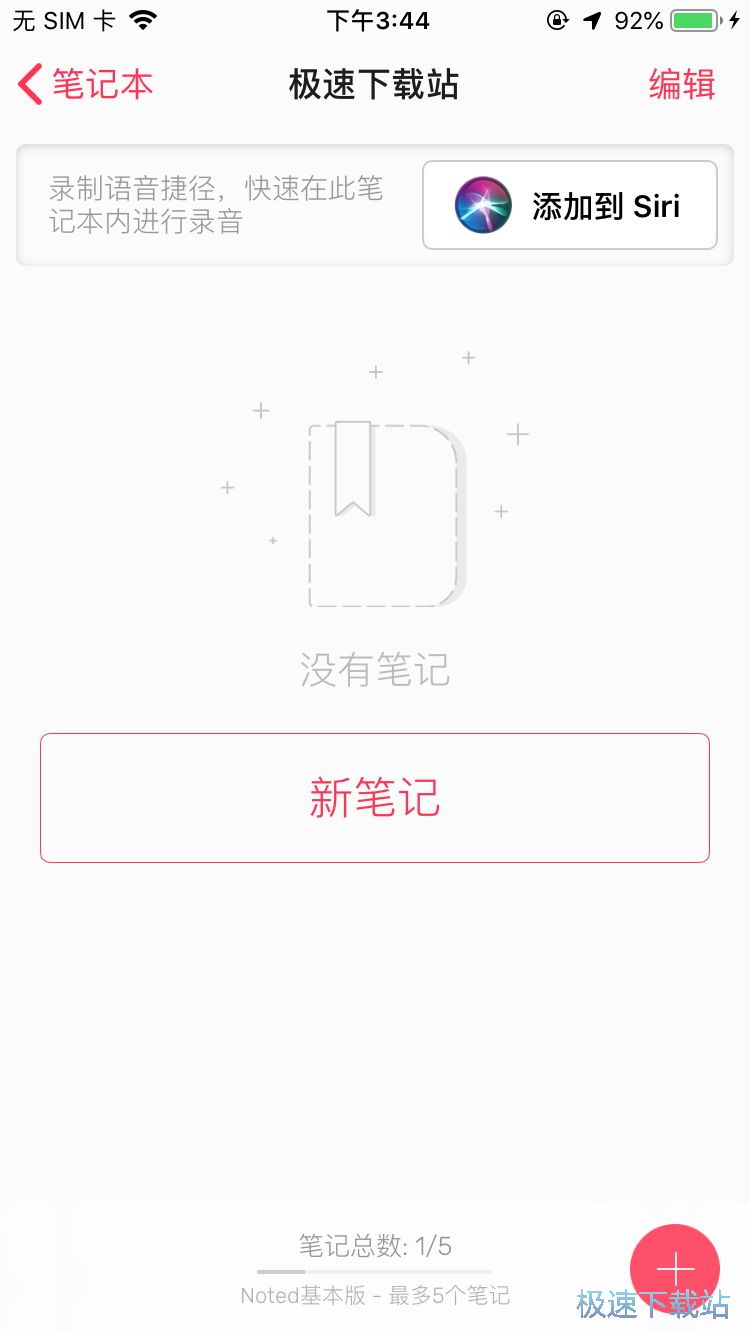Tap 编辑 in the top bar

point(682,85)
